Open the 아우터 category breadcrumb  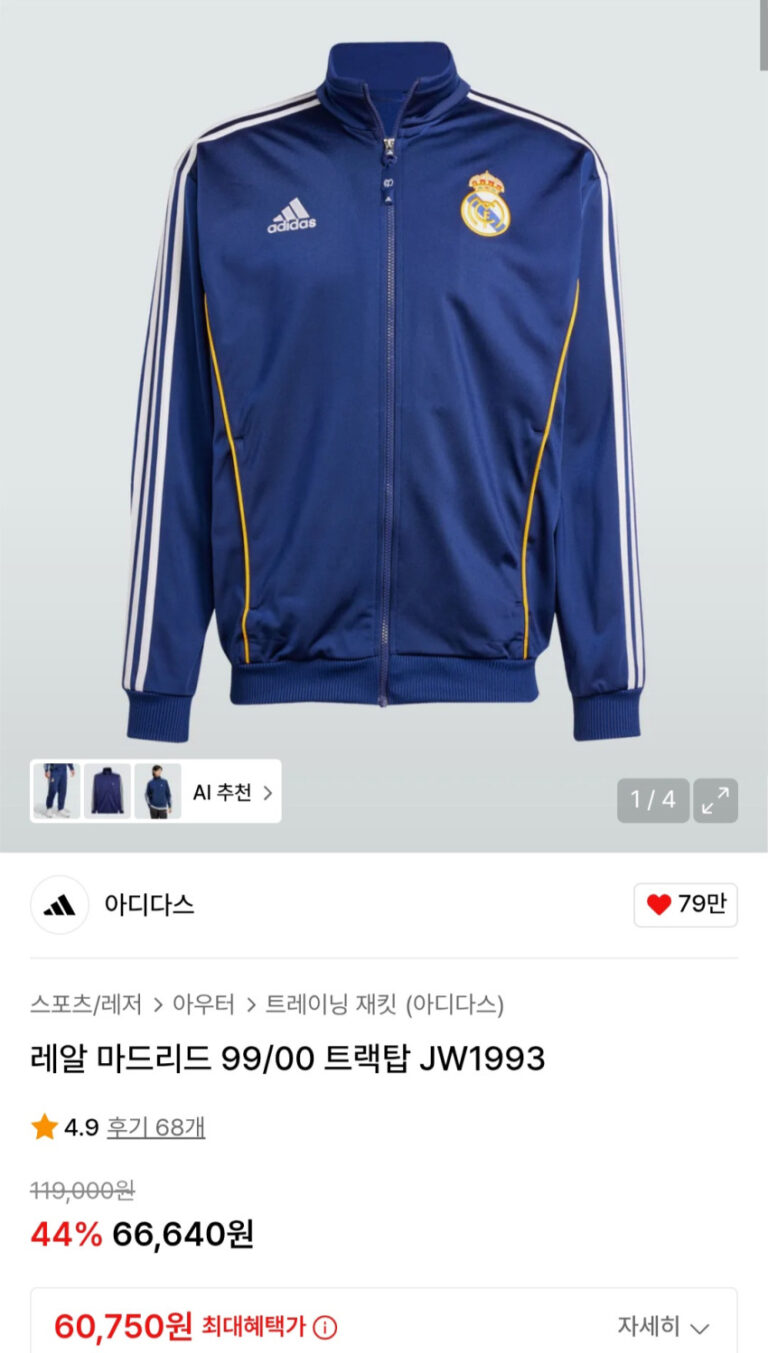coord(203,1004)
